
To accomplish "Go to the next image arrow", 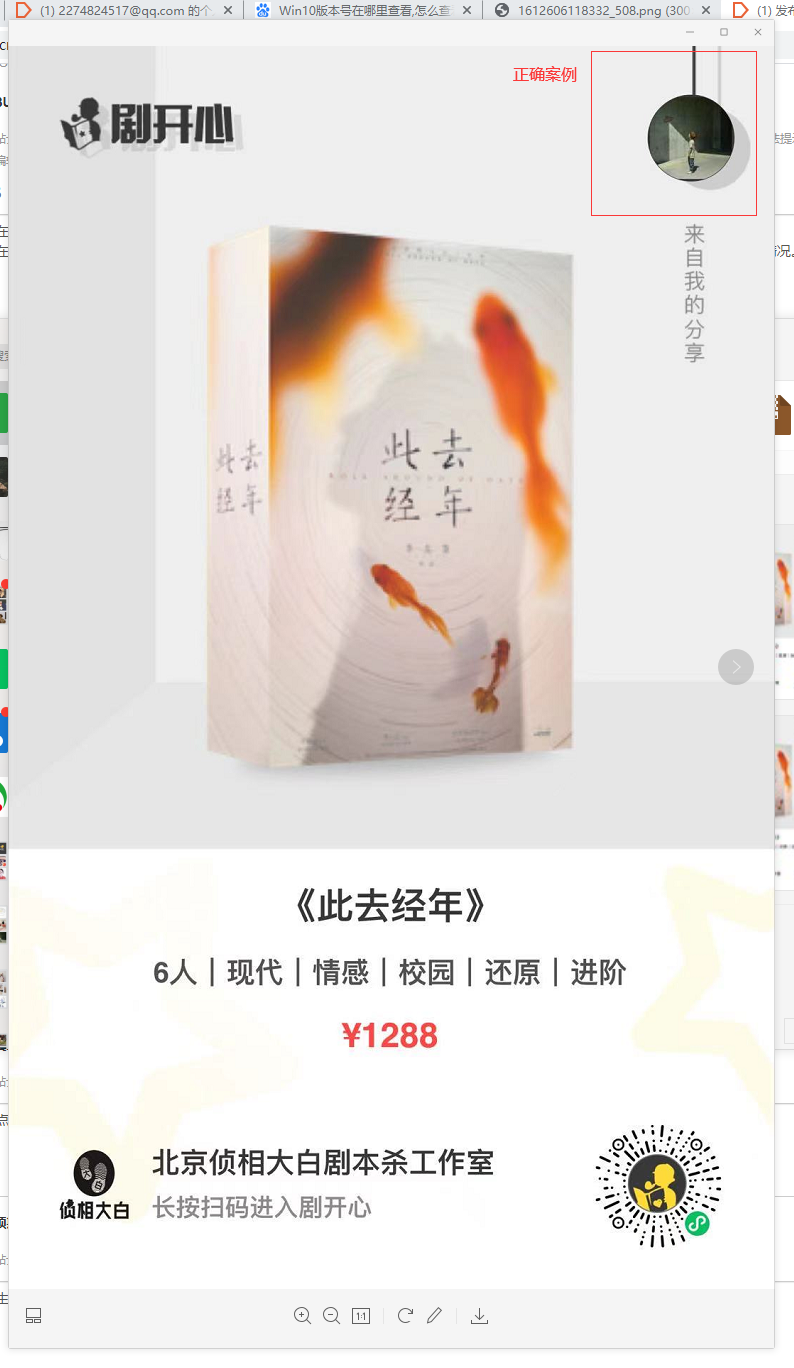I will coord(736,667).
